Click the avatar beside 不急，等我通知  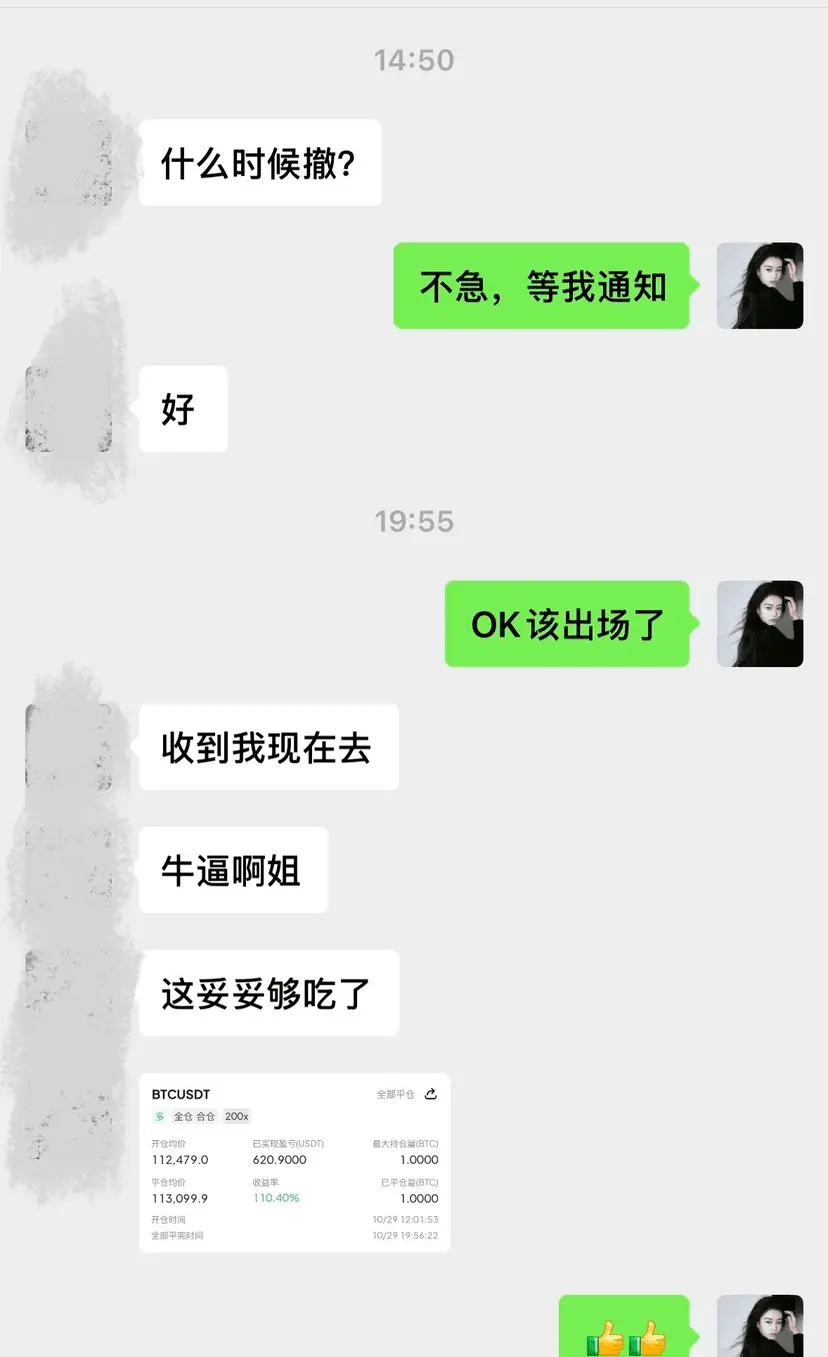[759, 286]
